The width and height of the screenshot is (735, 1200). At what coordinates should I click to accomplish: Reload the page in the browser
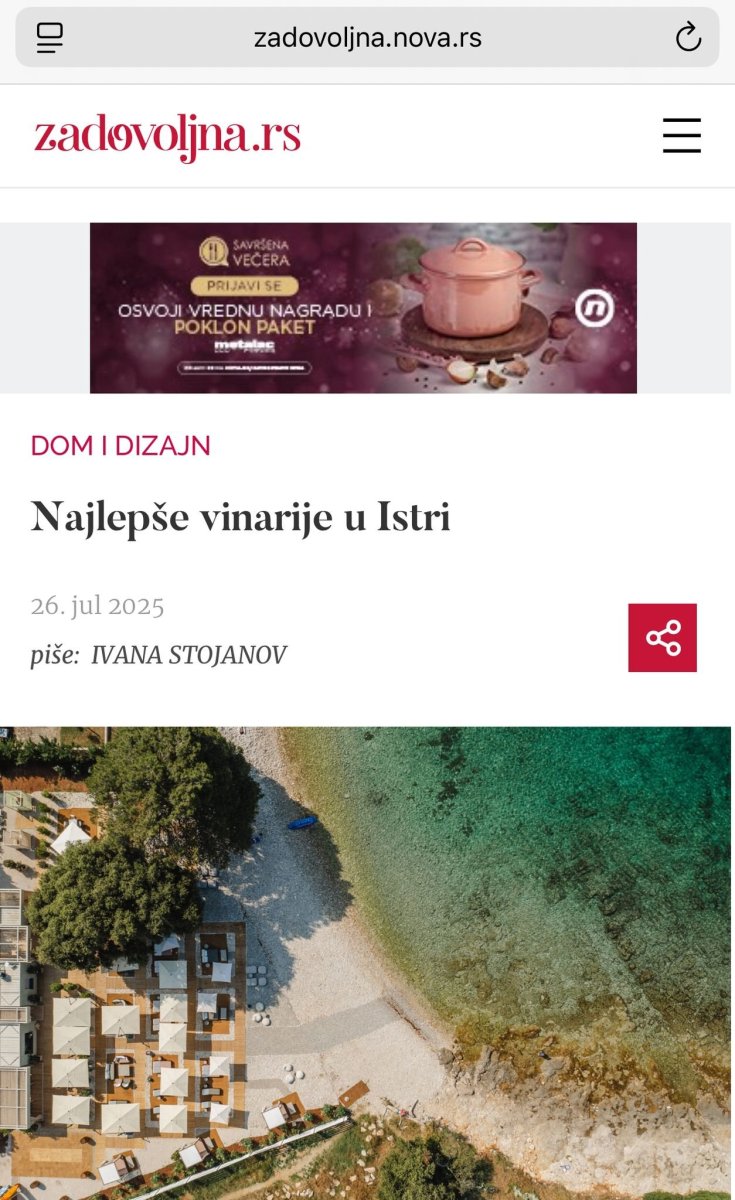(x=688, y=38)
